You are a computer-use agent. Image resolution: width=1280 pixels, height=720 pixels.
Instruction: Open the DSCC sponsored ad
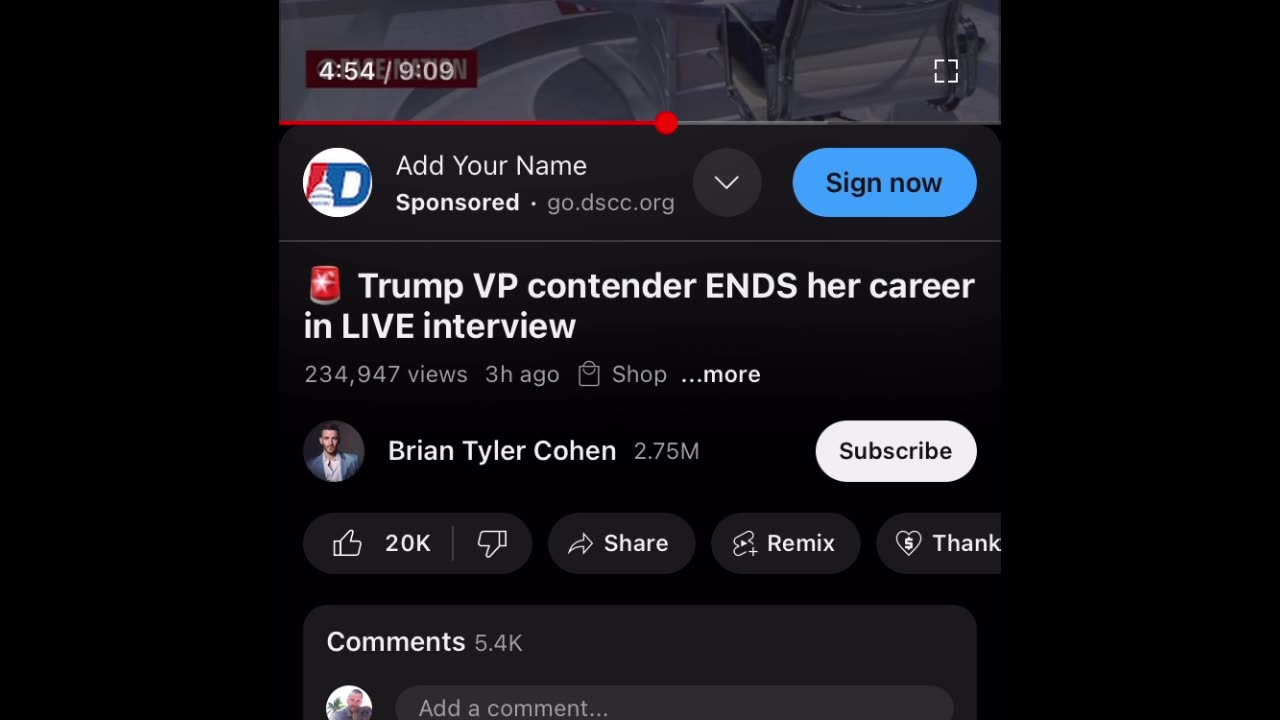coord(490,183)
